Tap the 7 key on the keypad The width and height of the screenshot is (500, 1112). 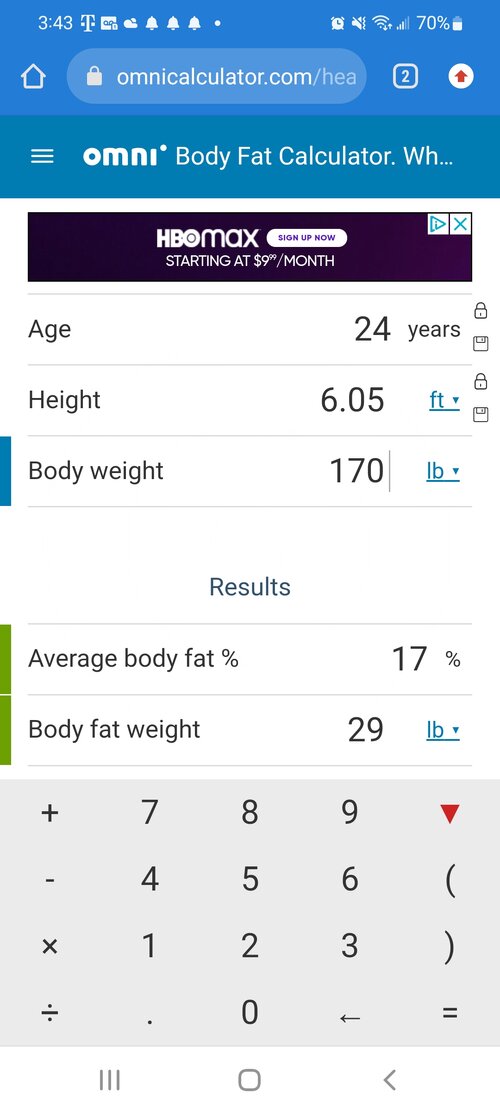point(150,812)
